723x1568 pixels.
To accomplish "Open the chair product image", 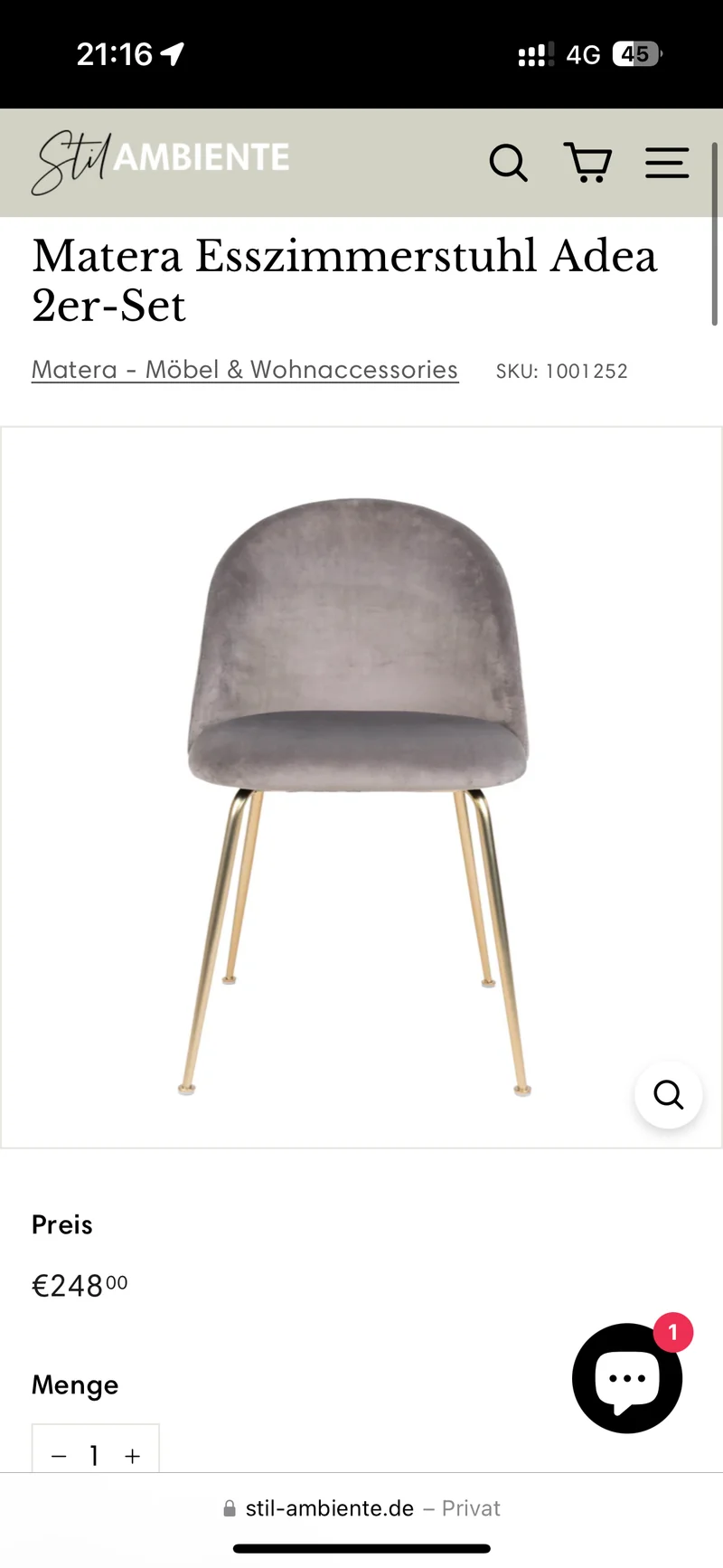I will coord(361,788).
